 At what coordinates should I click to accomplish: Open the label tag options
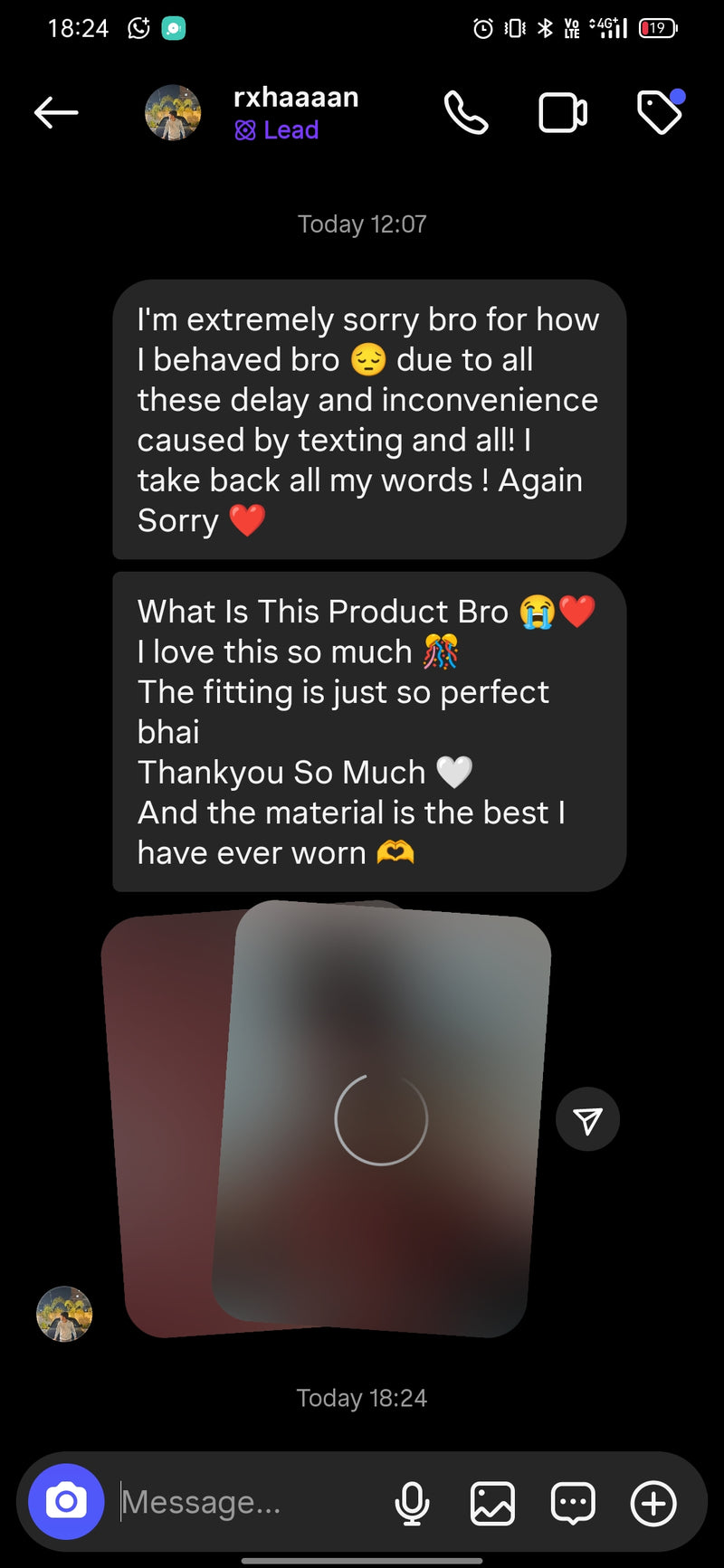(x=660, y=112)
